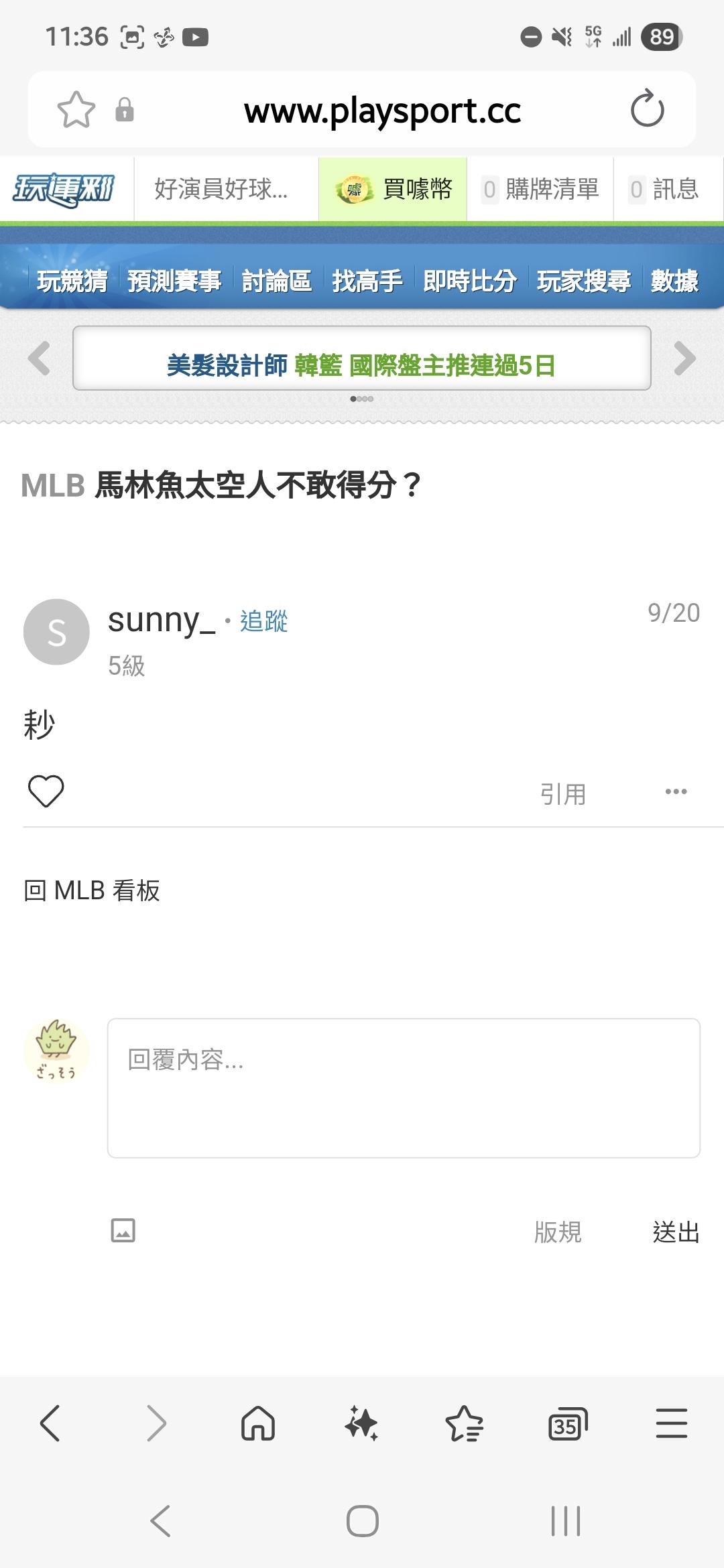Viewport: 724px width, 1568px height.
Task: Reload the page
Action: click(647, 109)
